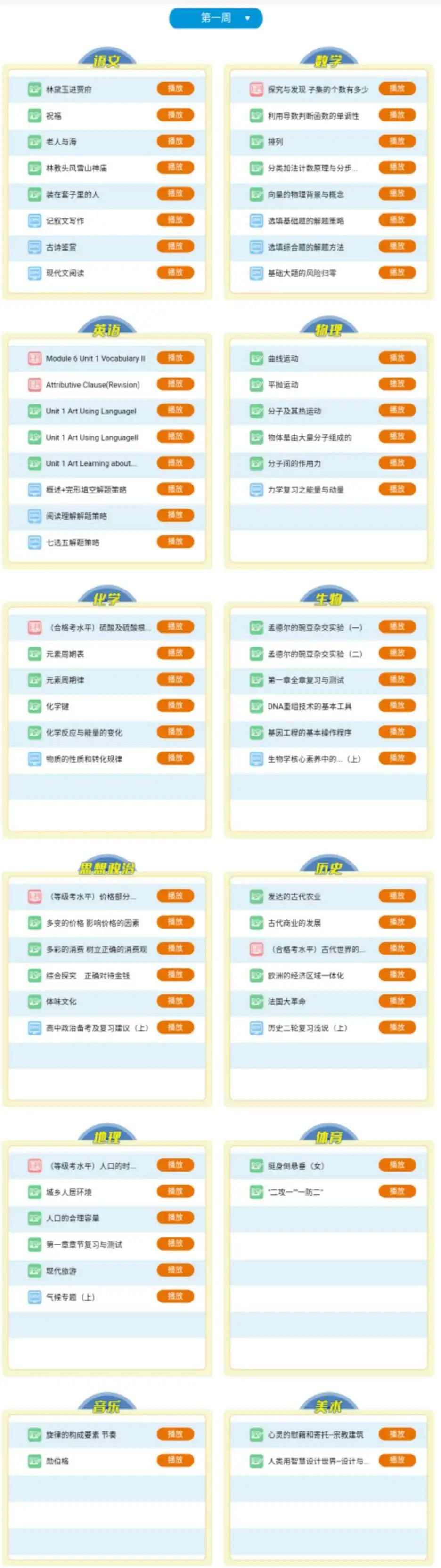Play the 化学键 lesson
The image size is (441, 1568).
[175, 705]
